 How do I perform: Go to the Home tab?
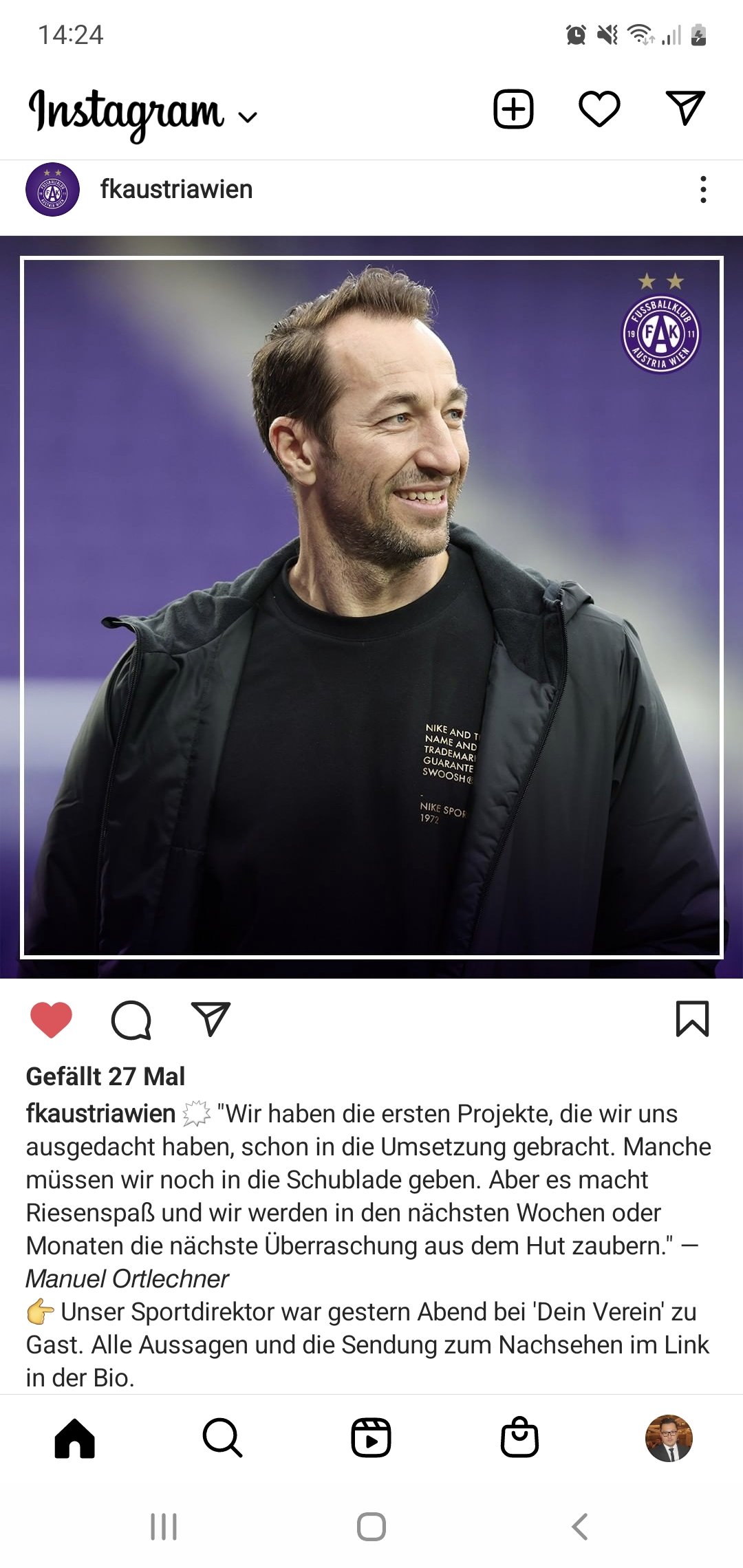click(x=74, y=1438)
